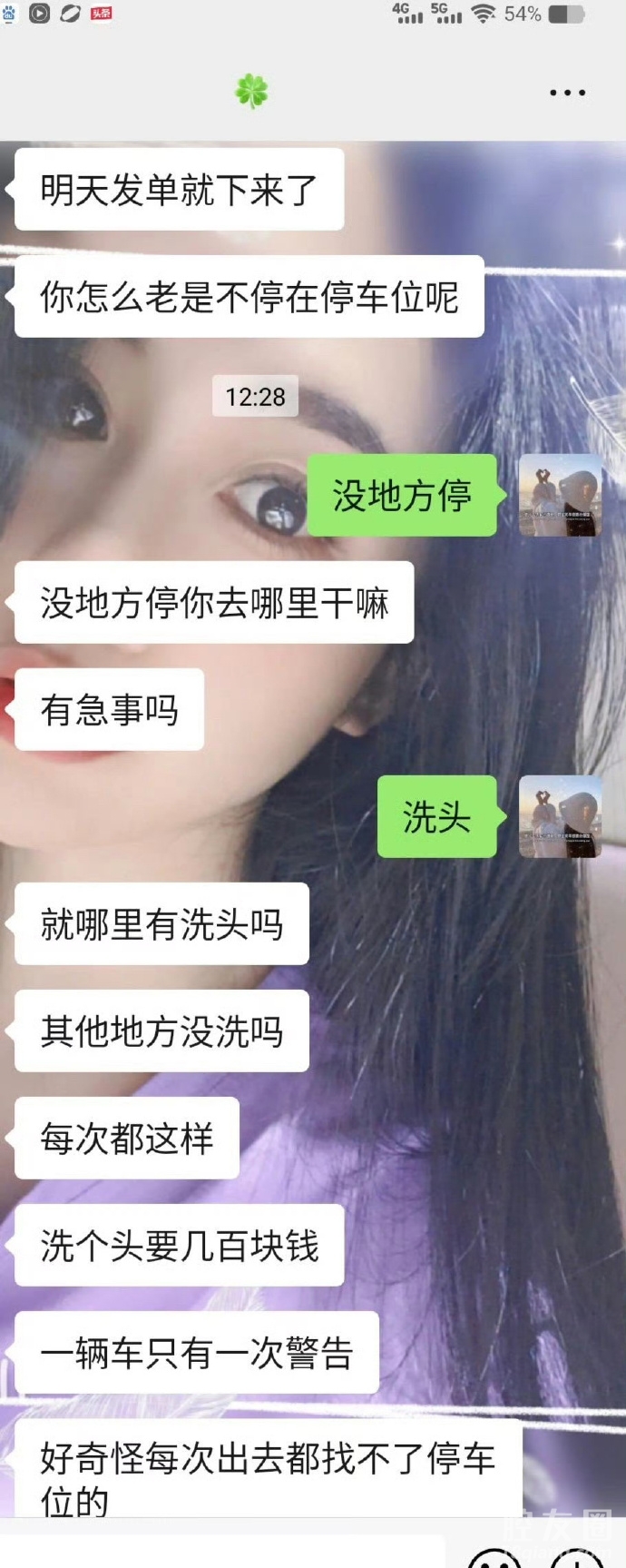Image resolution: width=626 pixels, height=1568 pixels.
Task: Focus the message text input box
Action: click(222, 1553)
